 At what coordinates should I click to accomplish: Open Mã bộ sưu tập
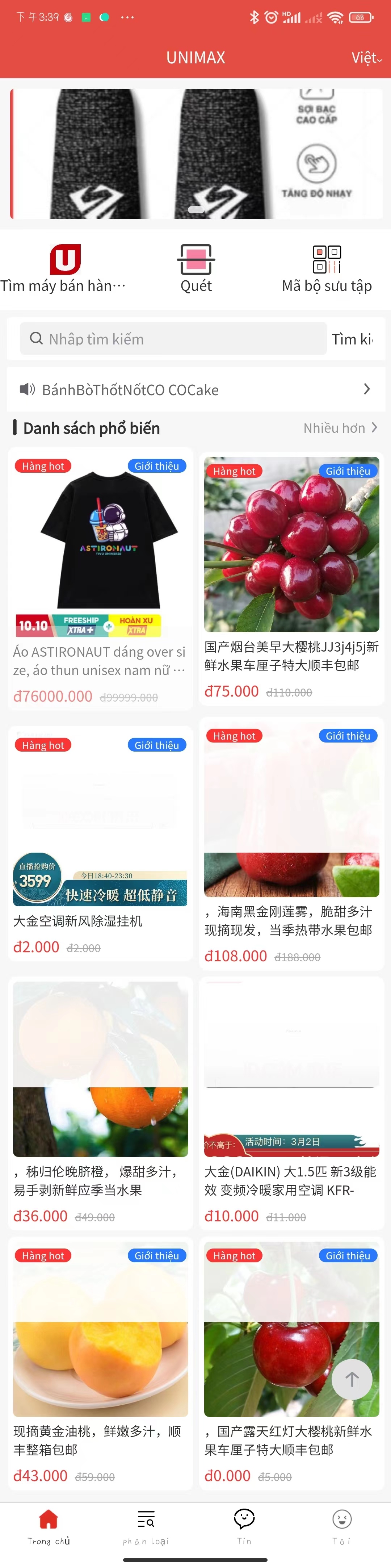[x=327, y=268]
